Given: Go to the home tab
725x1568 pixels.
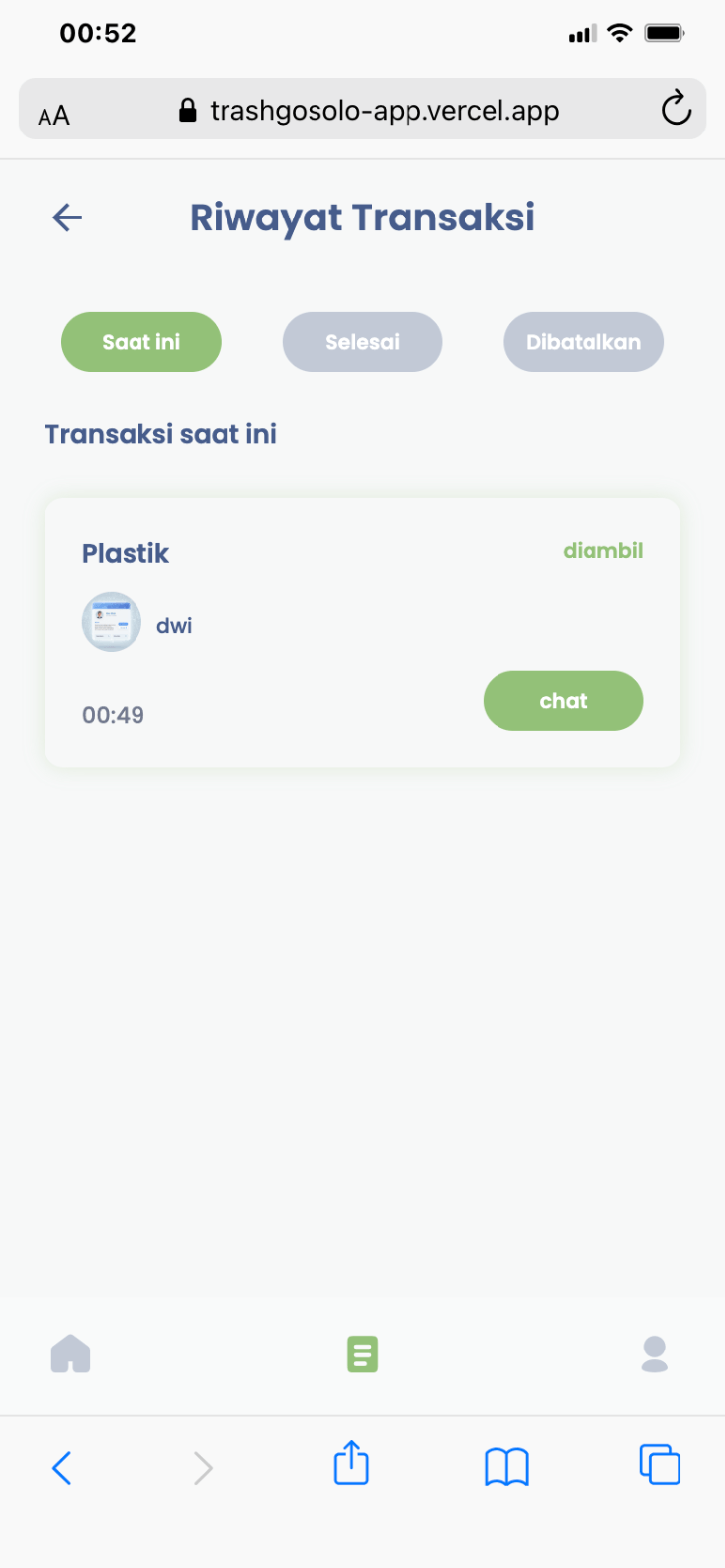Looking at the screenshot, I should (x=70, y=1353).
